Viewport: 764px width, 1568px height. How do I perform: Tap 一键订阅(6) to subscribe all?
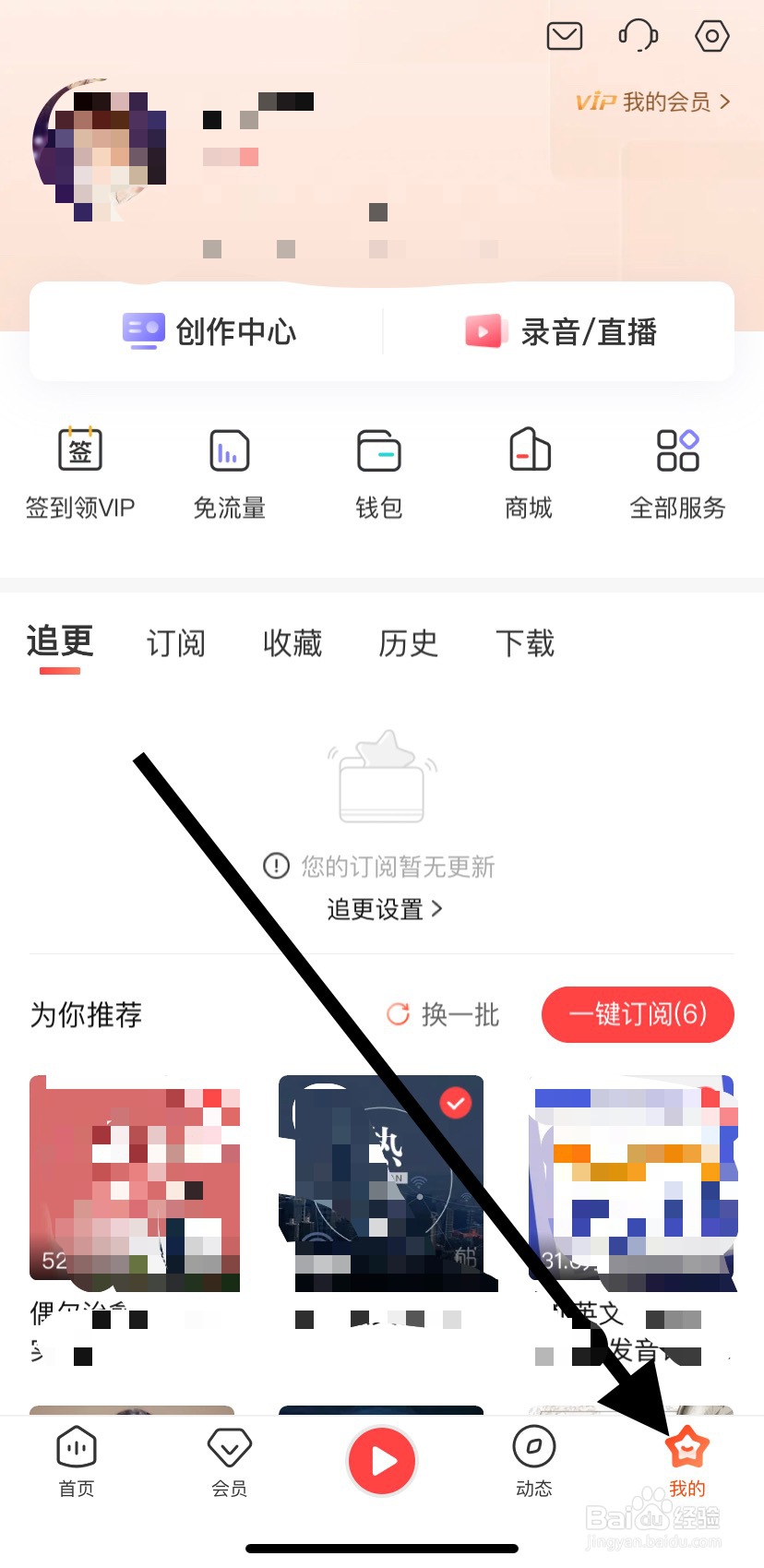[x=637, y=1015]
